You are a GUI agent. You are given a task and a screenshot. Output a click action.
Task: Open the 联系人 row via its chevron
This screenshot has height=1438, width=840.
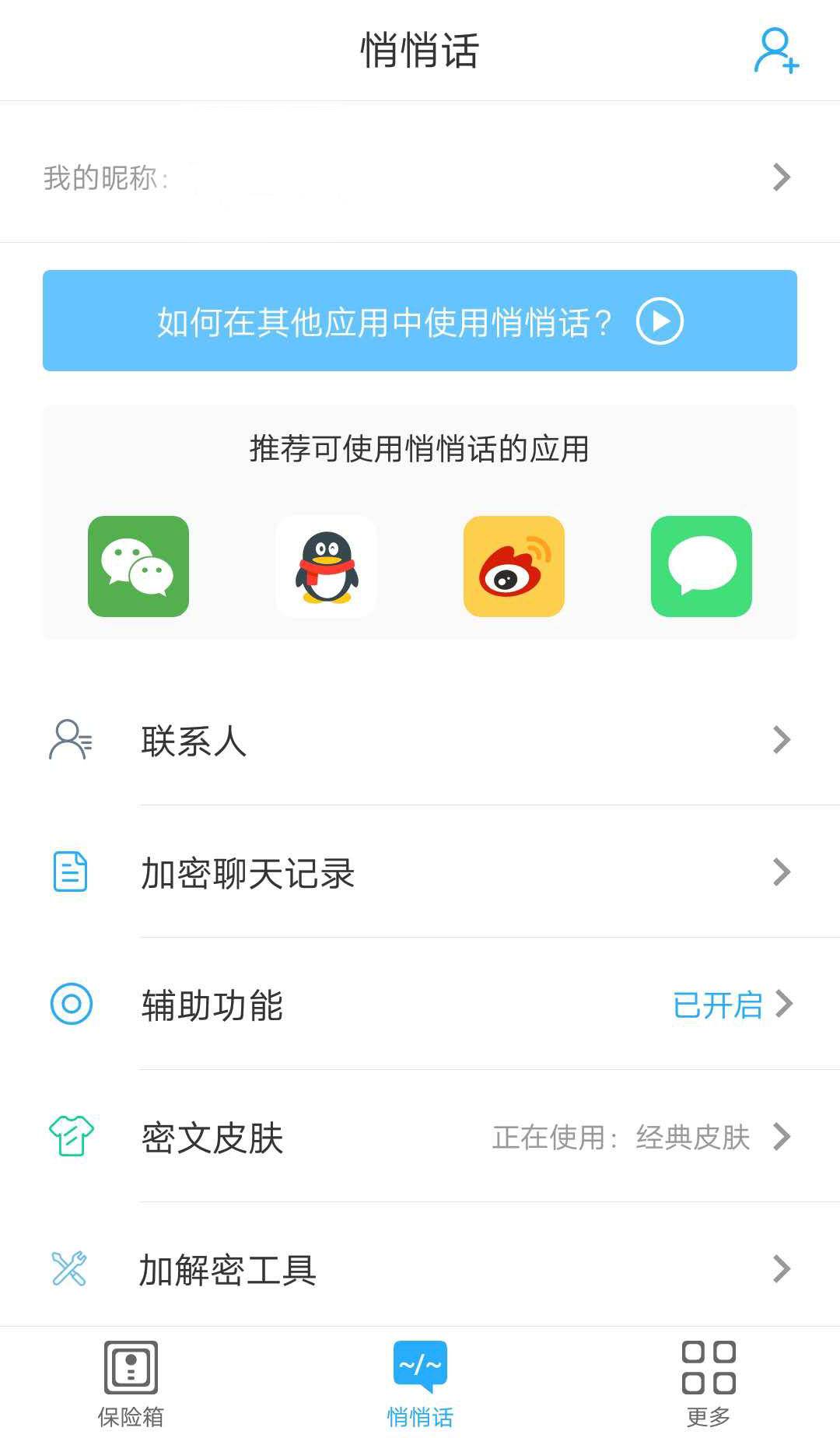[x=782, y=740]
